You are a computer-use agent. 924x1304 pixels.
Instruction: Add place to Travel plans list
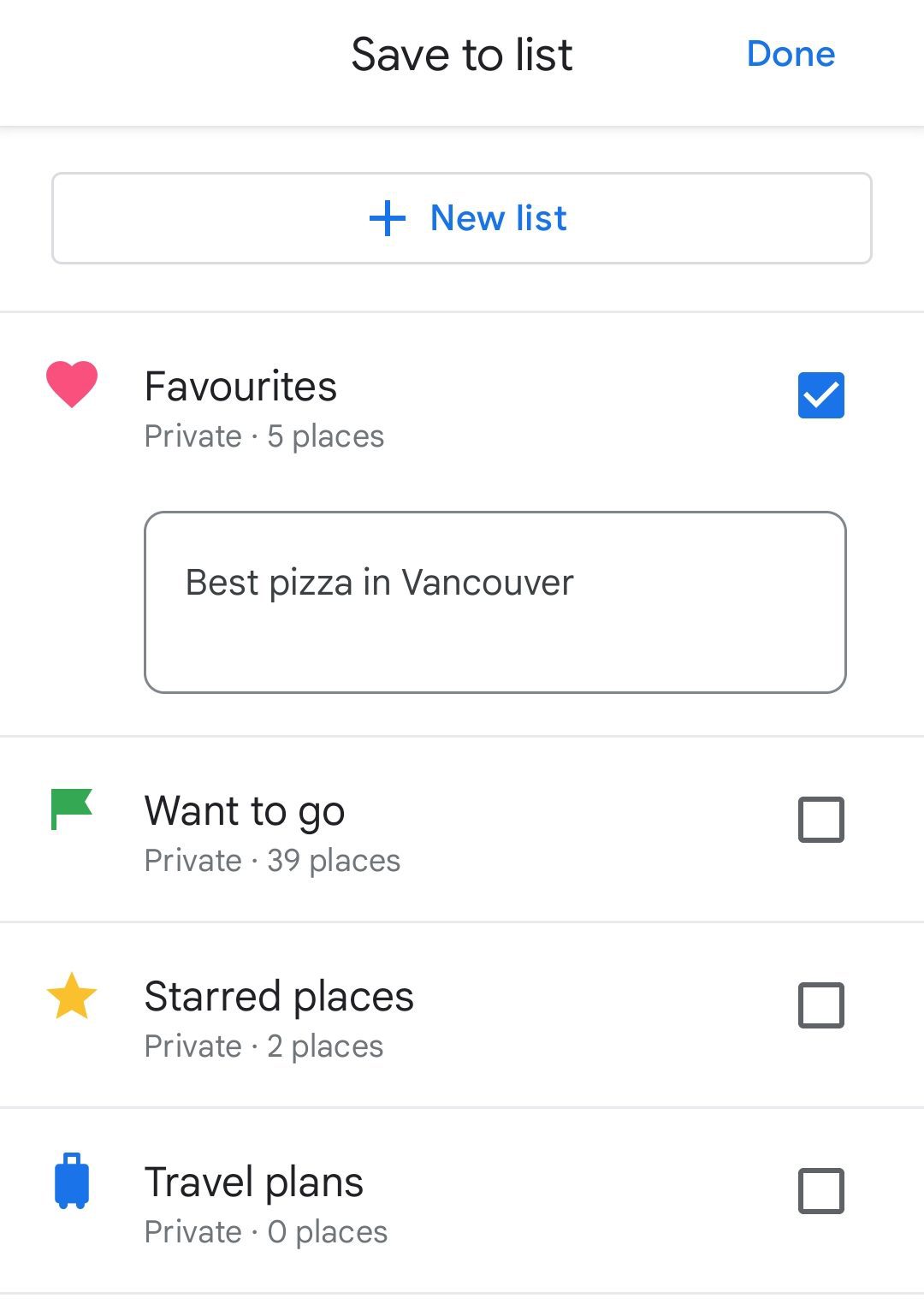820,1191
